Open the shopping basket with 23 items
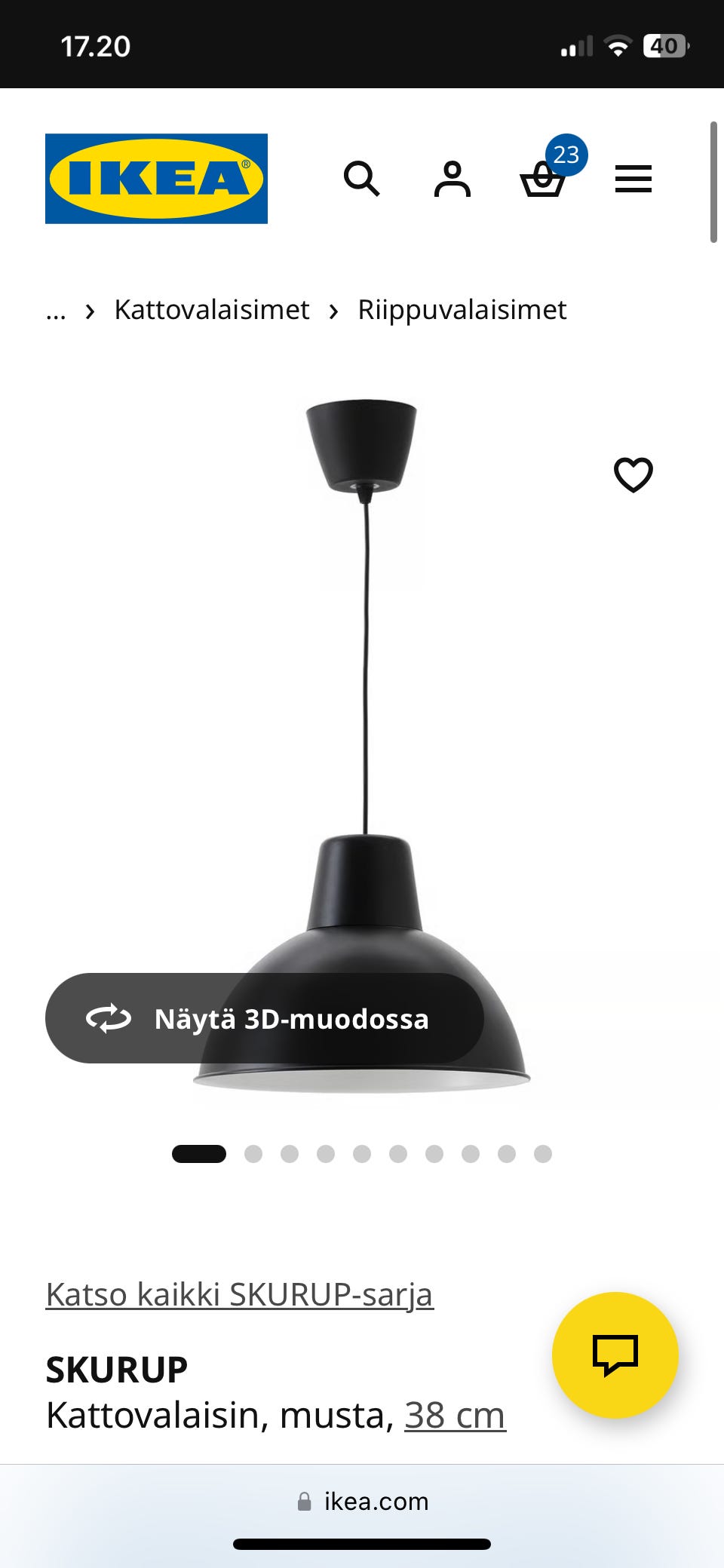Viewport: 724px width, 1568px height. [x=543, y=180]
